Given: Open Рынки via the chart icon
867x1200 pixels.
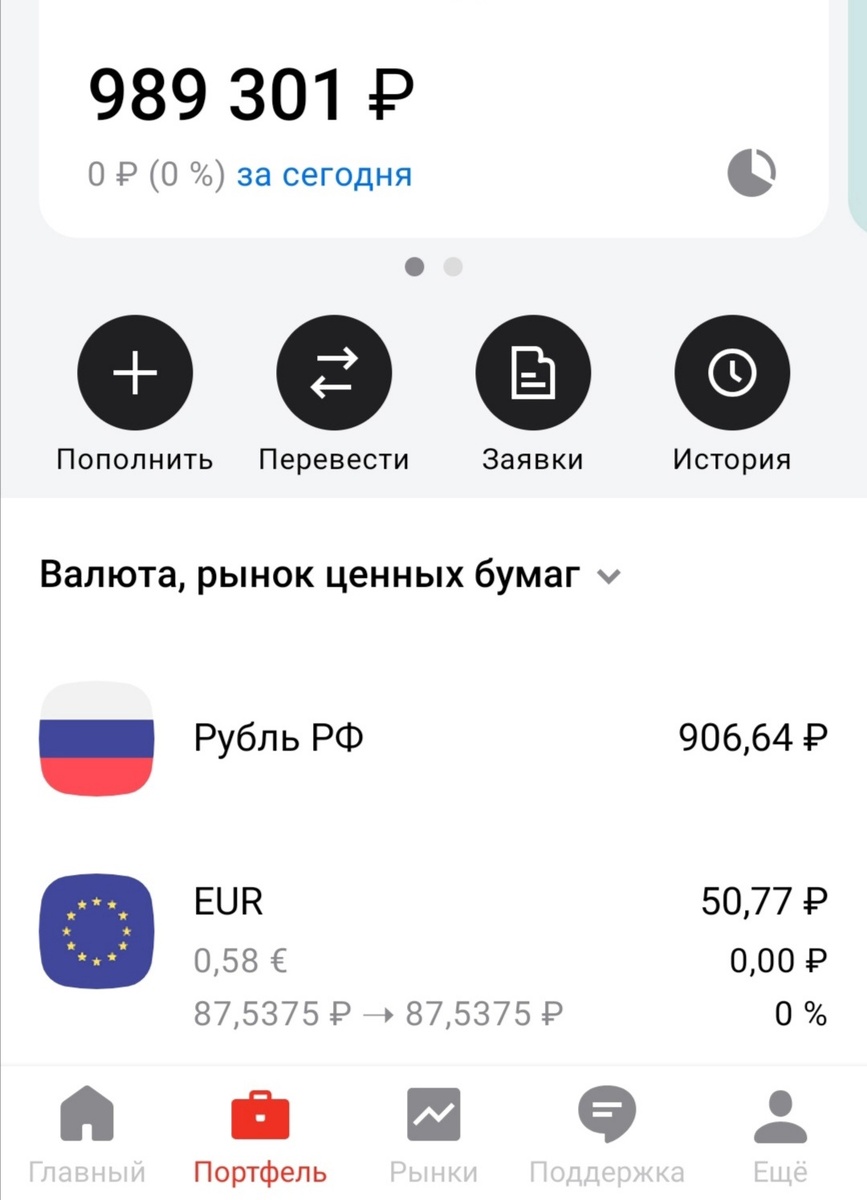Looking at the screenshot, I should [433, 1113].
